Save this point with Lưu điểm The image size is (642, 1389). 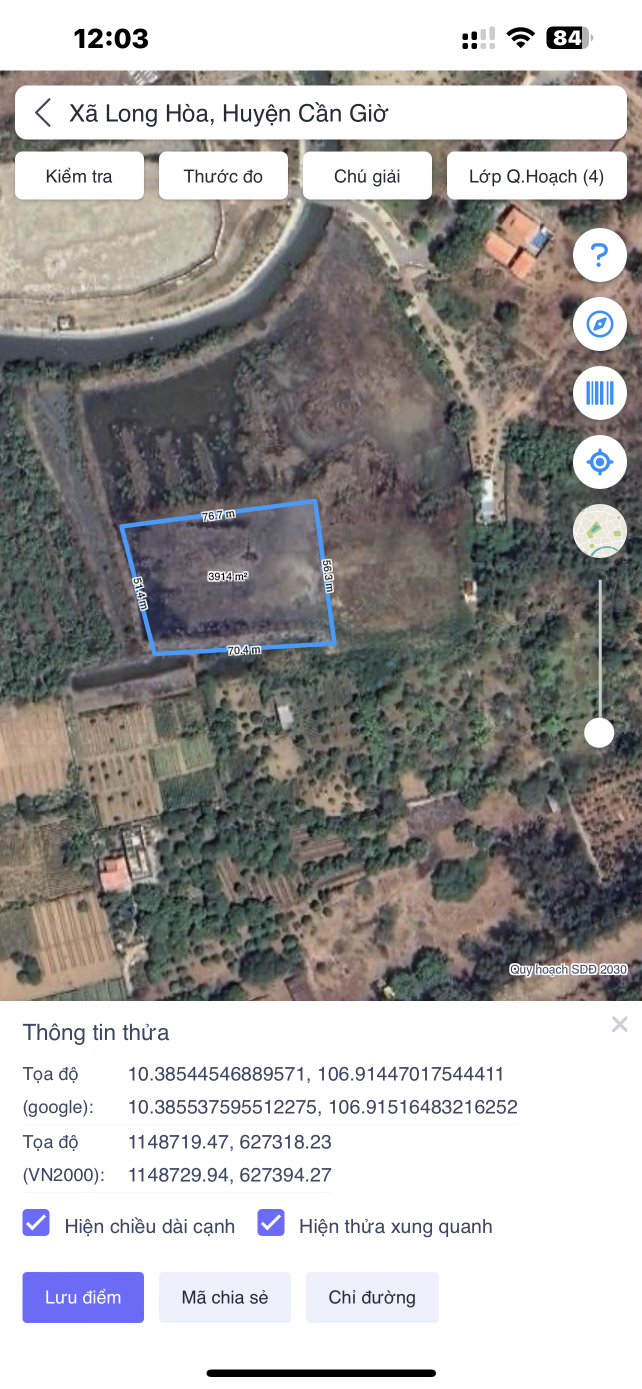click(83, 1298)
